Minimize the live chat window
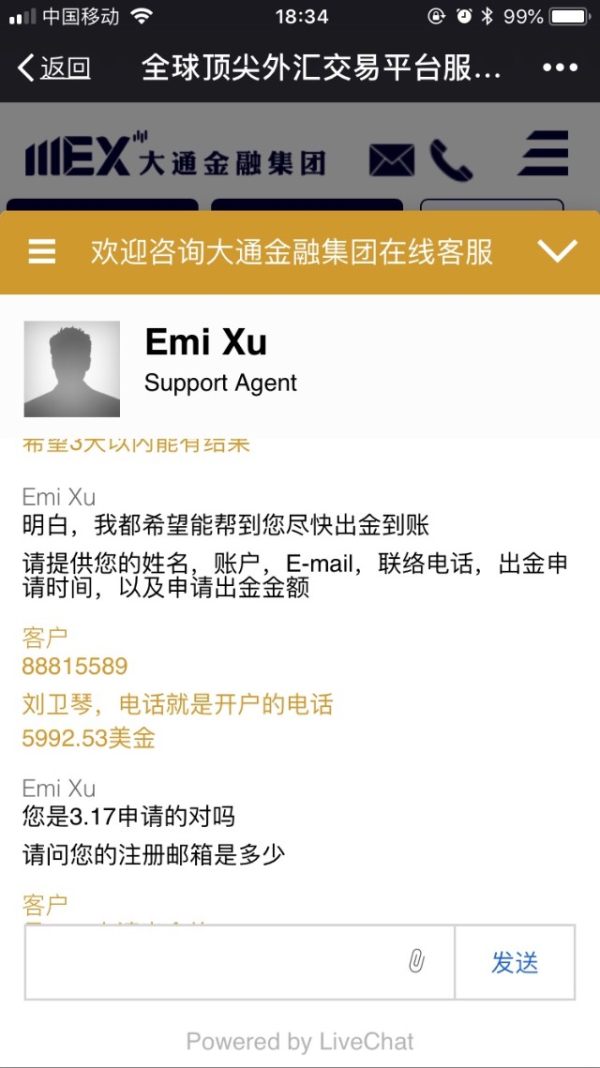Screen dimensions: 600x1068 tap(557, 251)
